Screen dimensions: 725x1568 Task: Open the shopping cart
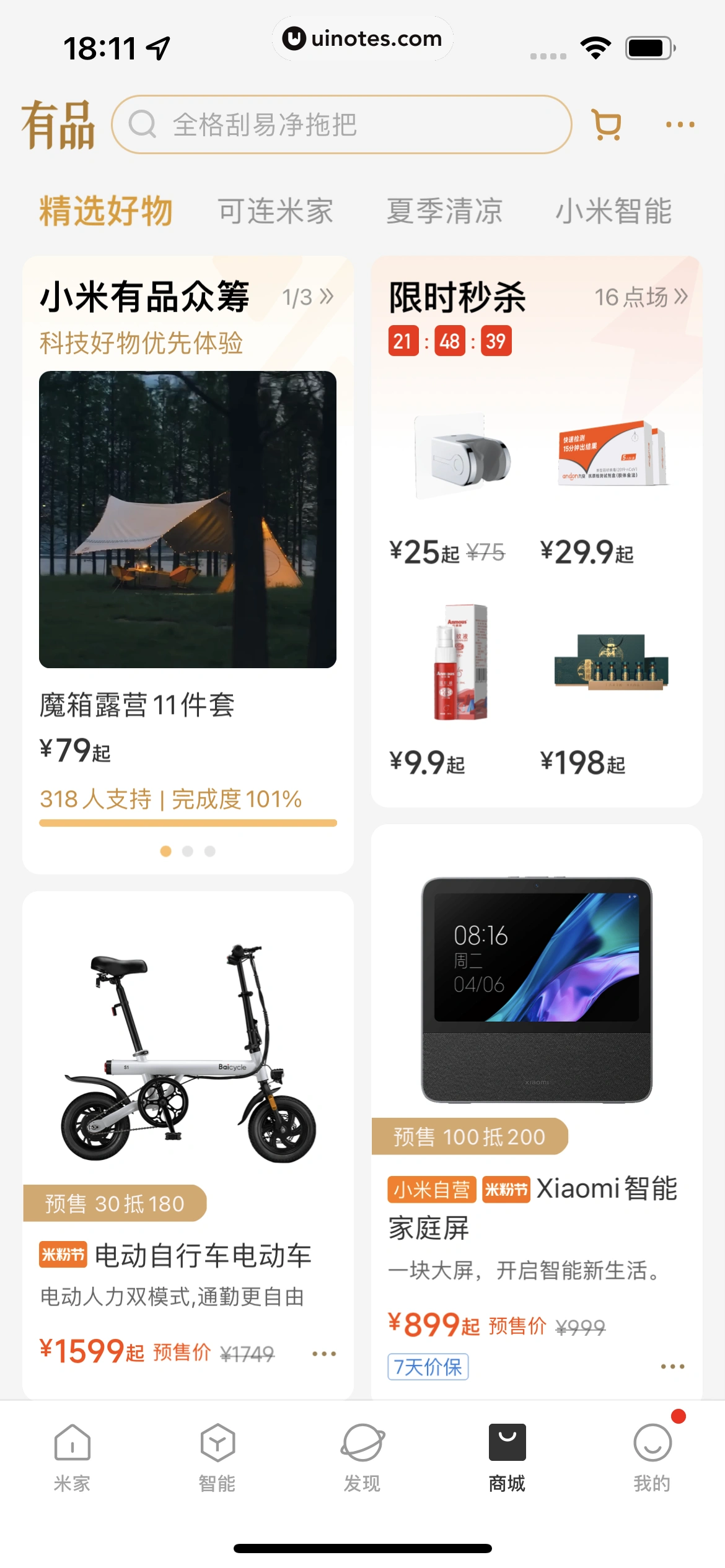[x=607, y=124]
